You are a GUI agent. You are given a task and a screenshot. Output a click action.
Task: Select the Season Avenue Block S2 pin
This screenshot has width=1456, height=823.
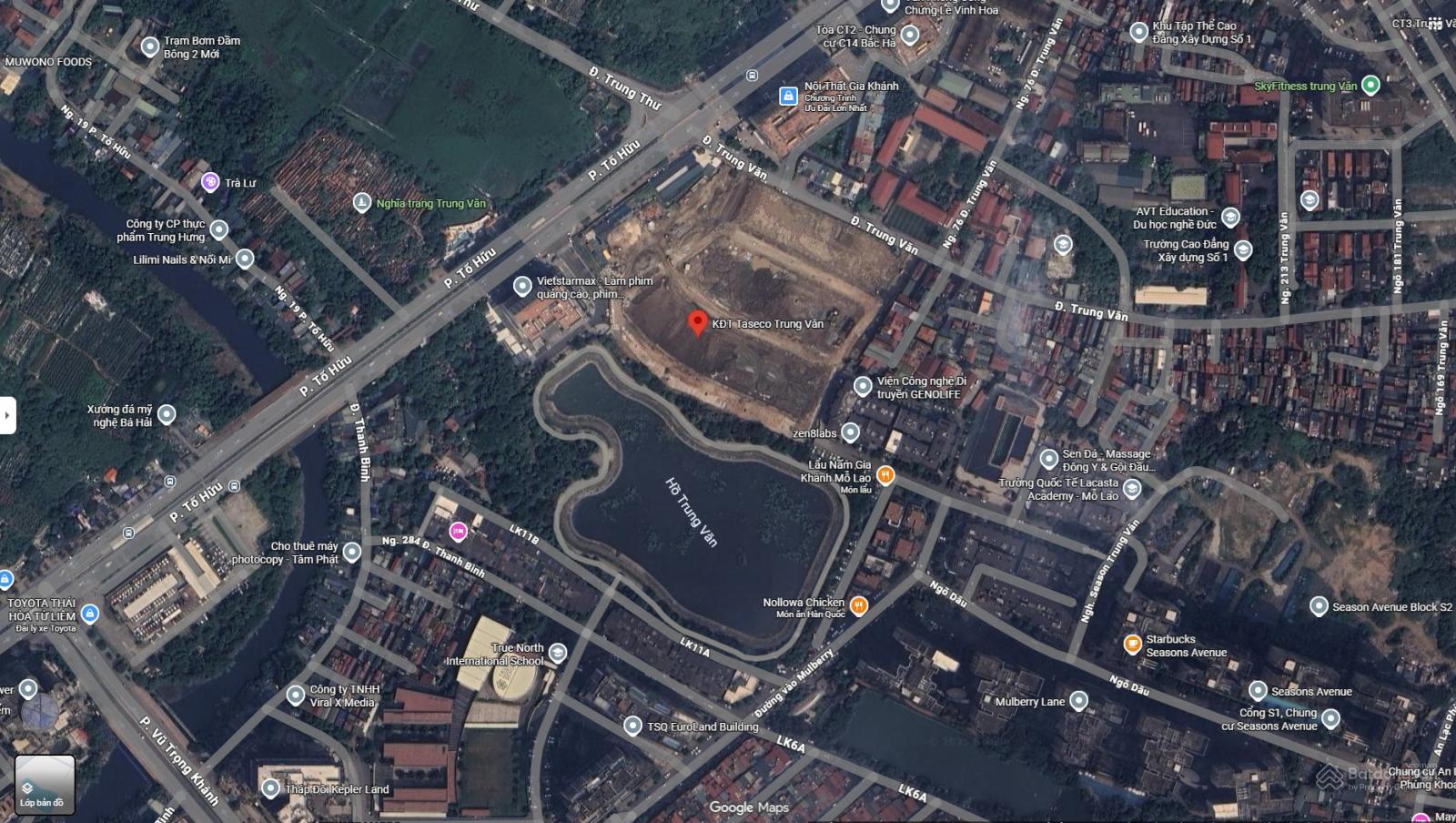(1319, 605)
